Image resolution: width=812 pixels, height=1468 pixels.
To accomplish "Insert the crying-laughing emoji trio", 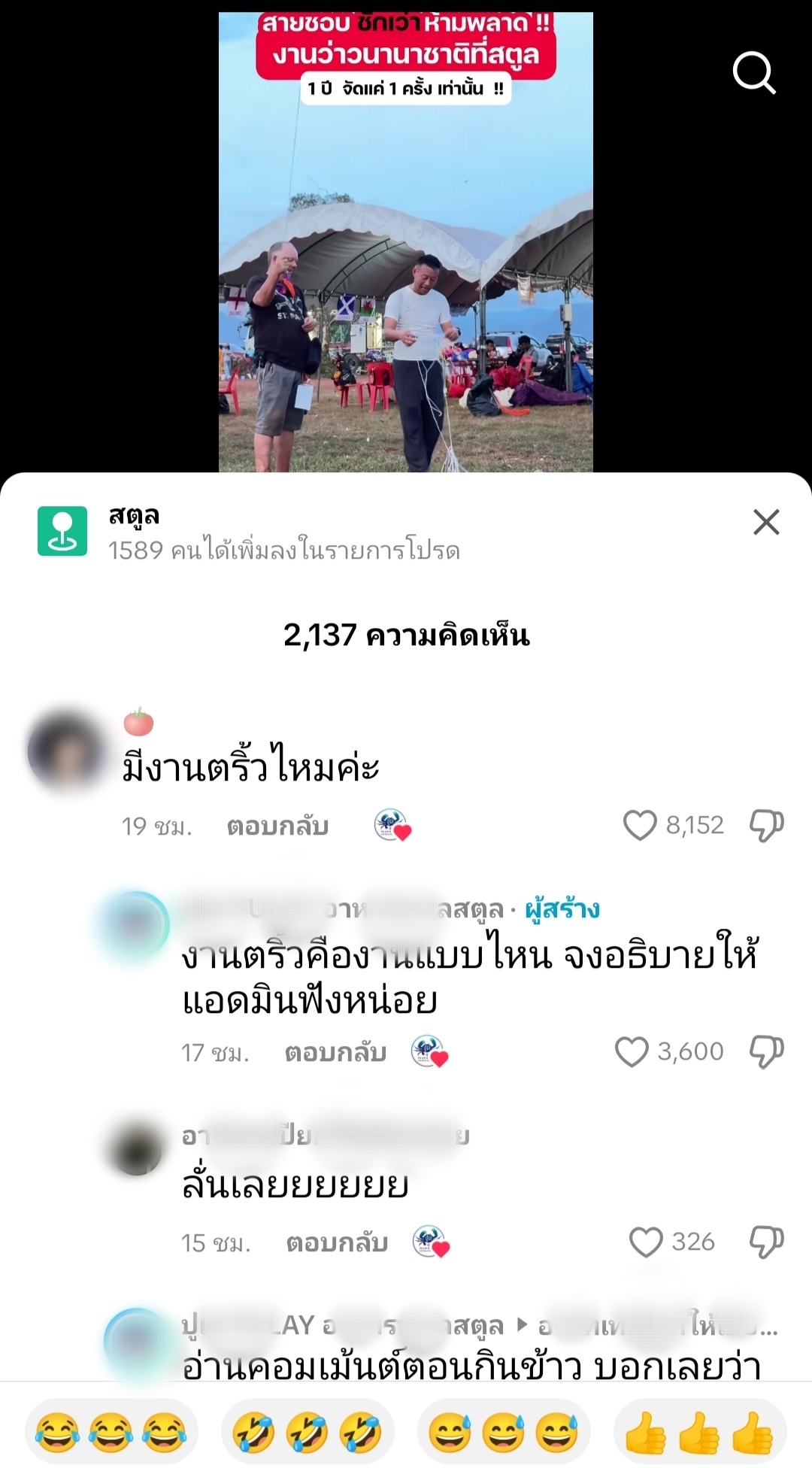I will tap(111, 1433).
